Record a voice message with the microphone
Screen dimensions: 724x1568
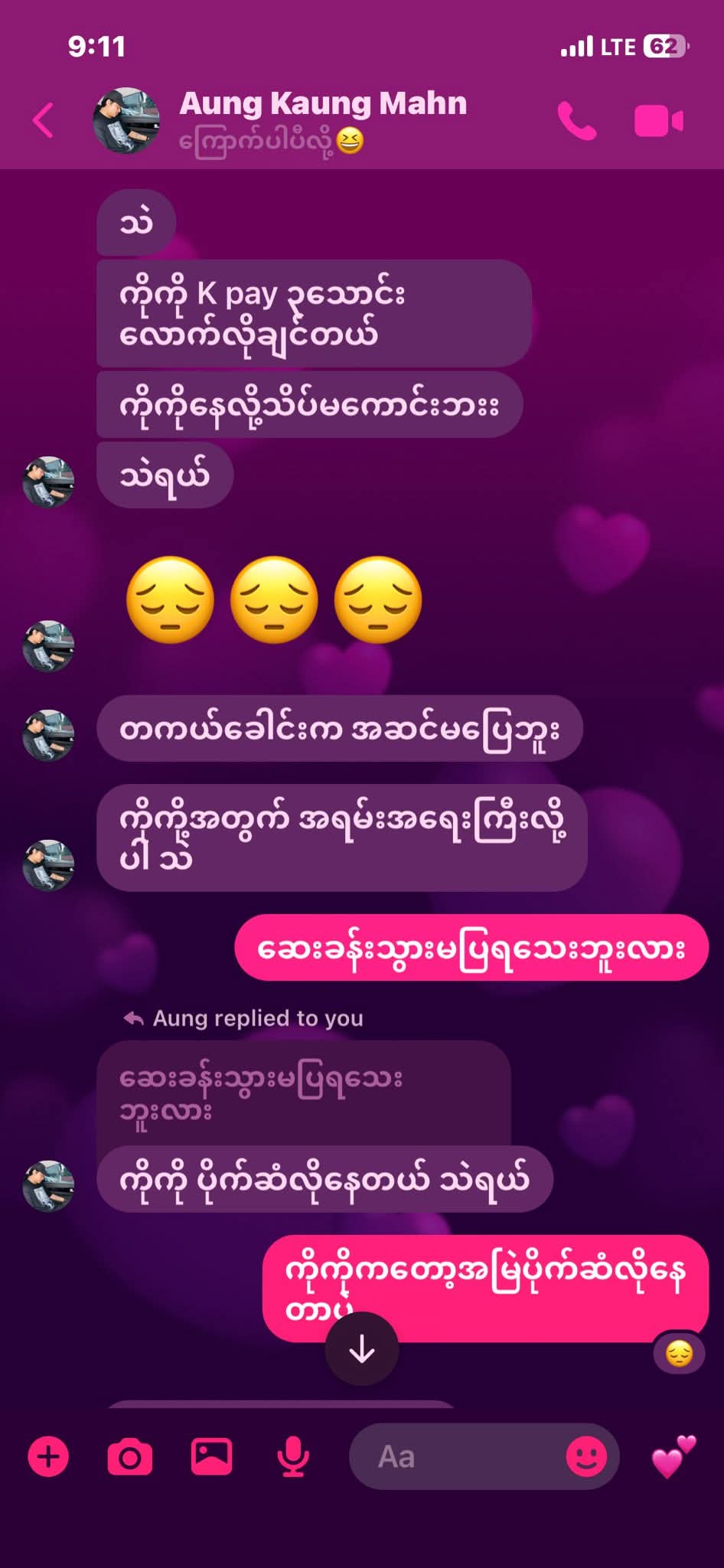[293, 1456]
